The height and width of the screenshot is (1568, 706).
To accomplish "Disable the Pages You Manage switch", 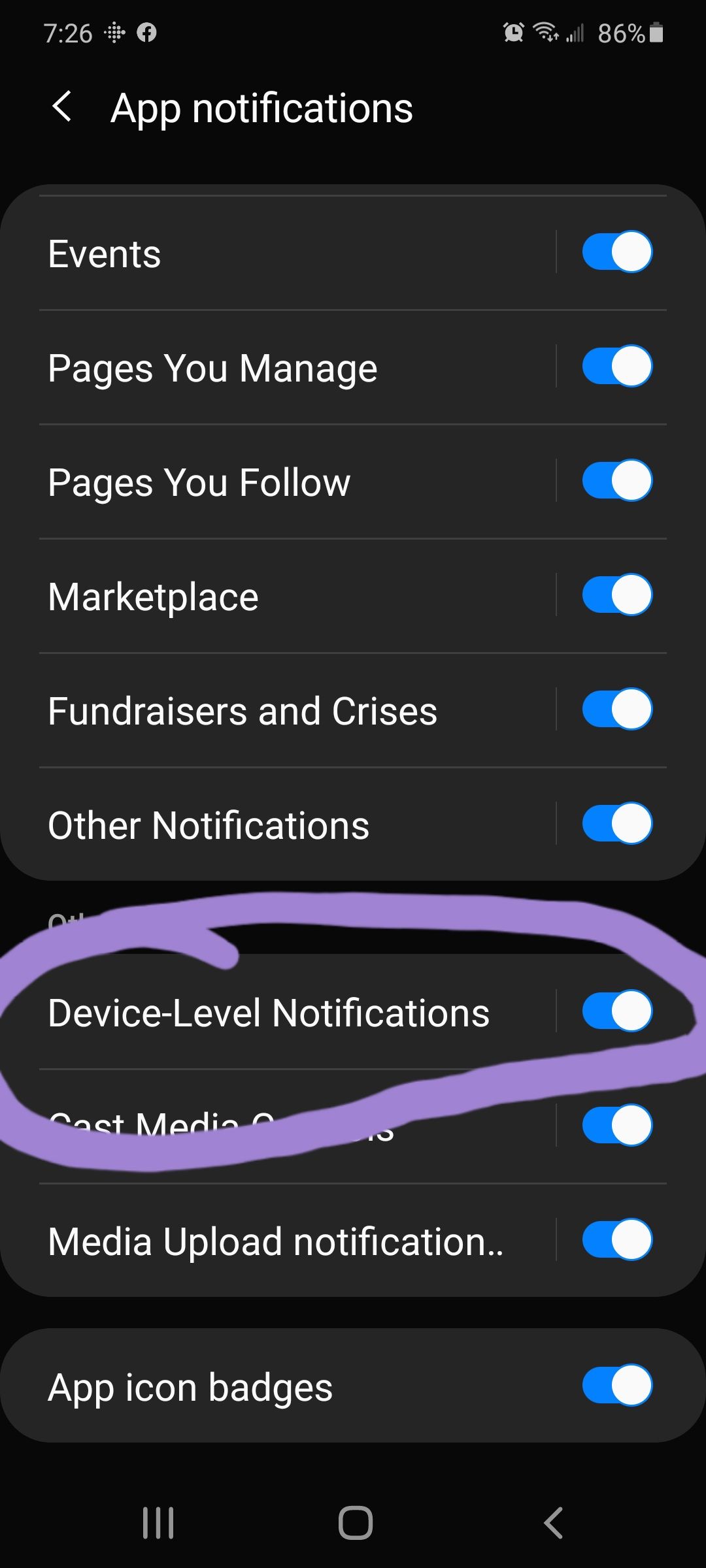I will [617, 367].
